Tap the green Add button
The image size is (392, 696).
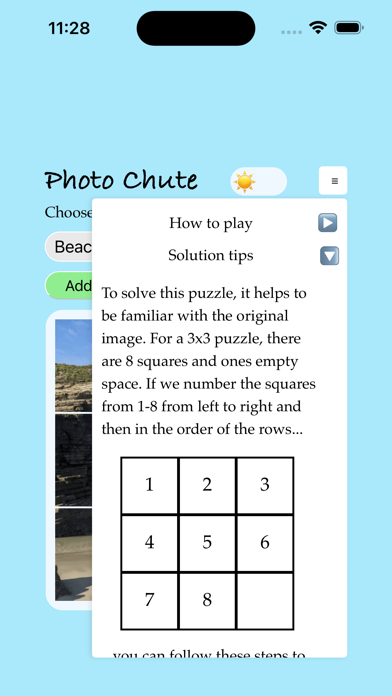coord(69,286)
